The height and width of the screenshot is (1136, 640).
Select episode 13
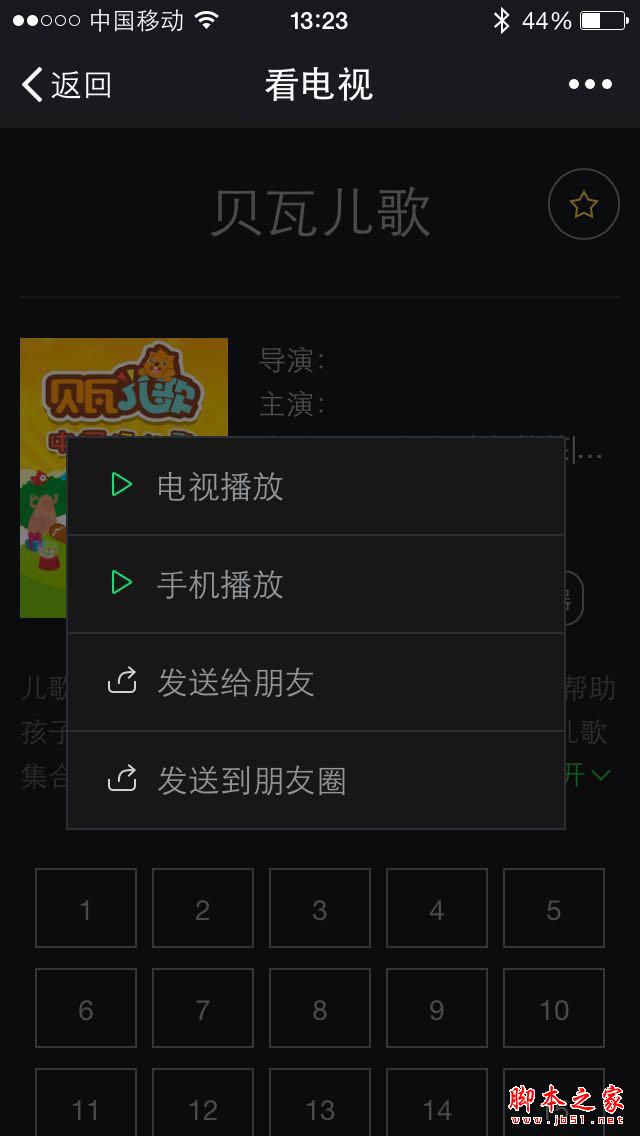tap(320, 1104)
